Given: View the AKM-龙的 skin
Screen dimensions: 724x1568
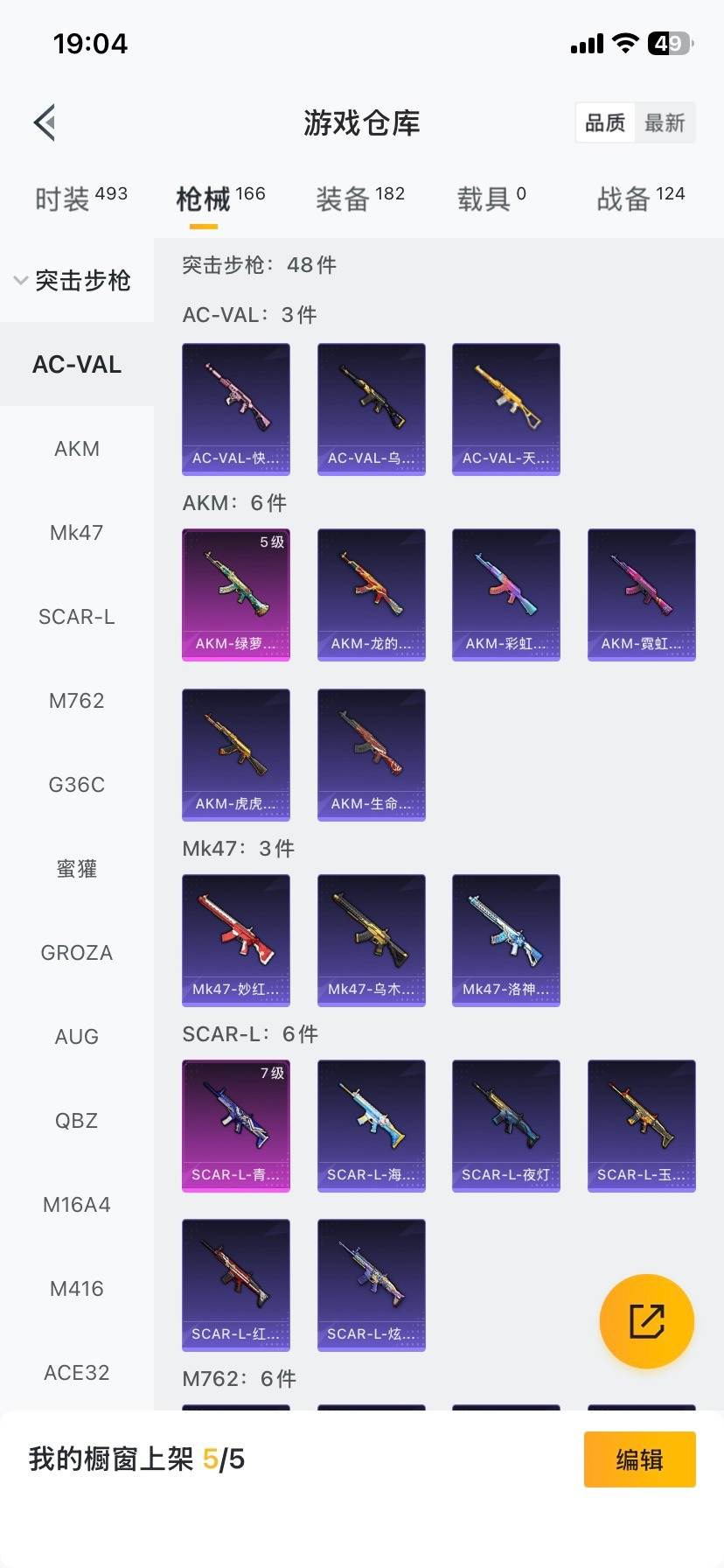Looking at the screenshot, I should coord(372,593).
